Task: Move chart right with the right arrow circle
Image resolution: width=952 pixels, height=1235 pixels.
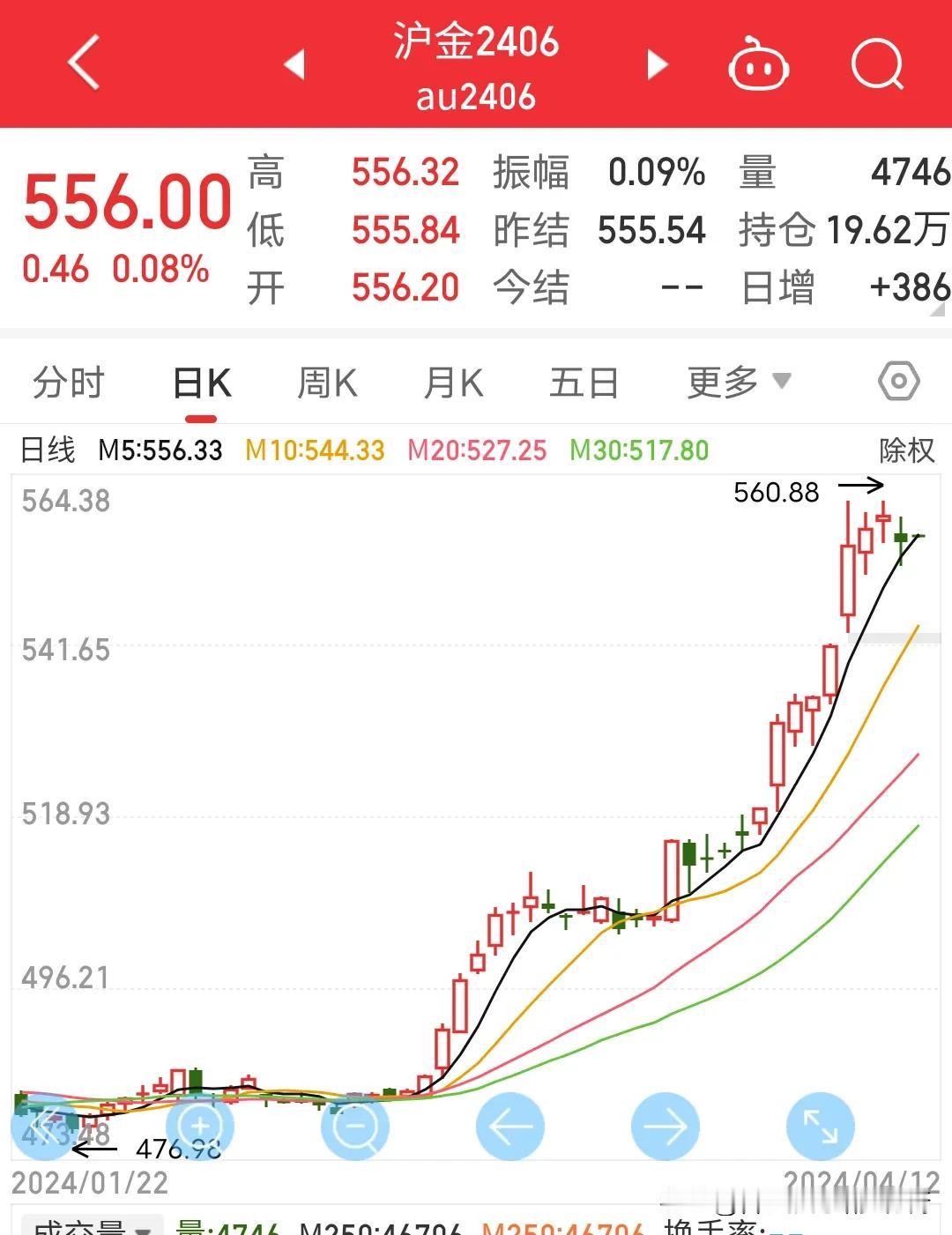Action: [666, 1127]
